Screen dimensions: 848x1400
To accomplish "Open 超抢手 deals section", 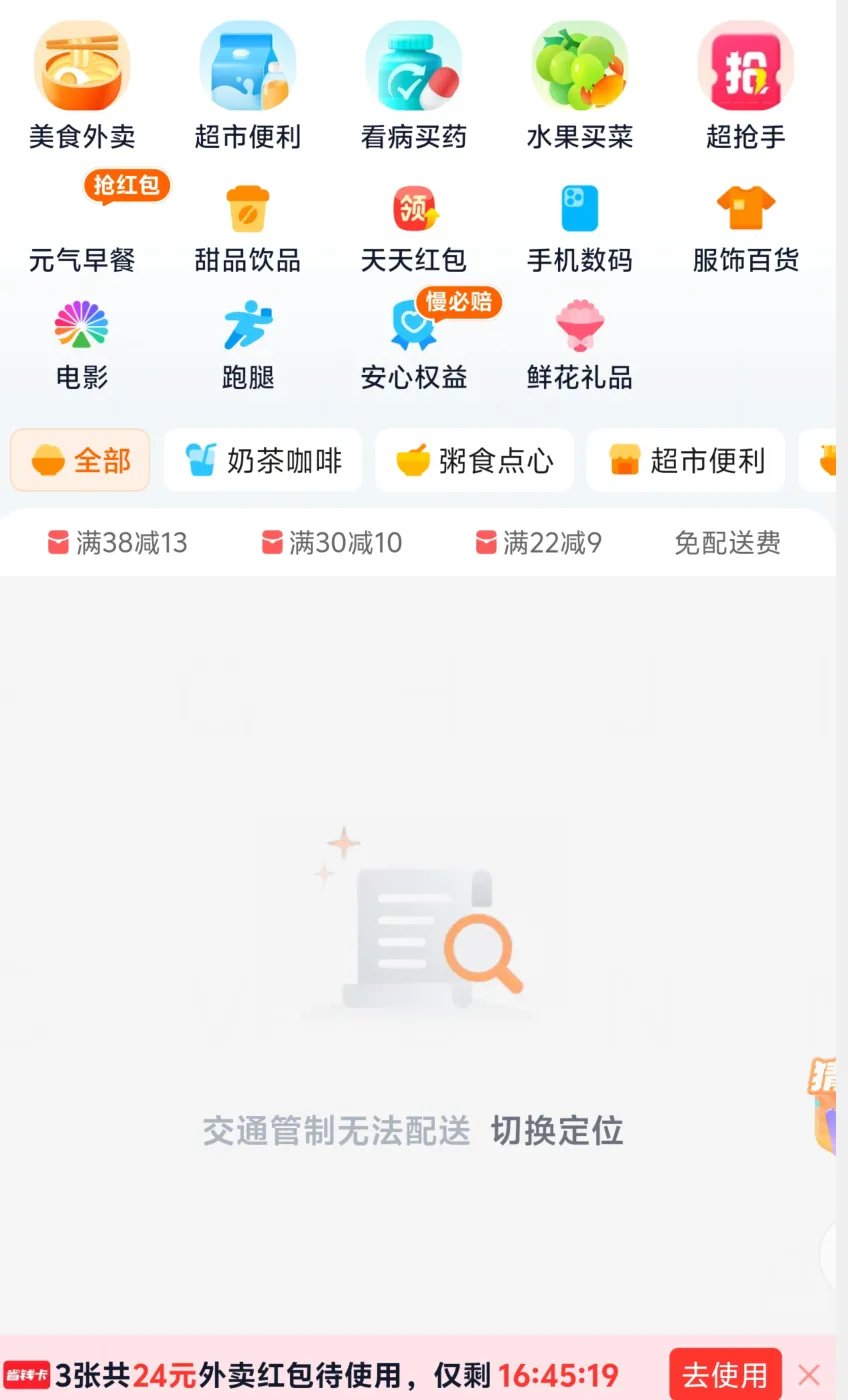I will tap(746, 87).
